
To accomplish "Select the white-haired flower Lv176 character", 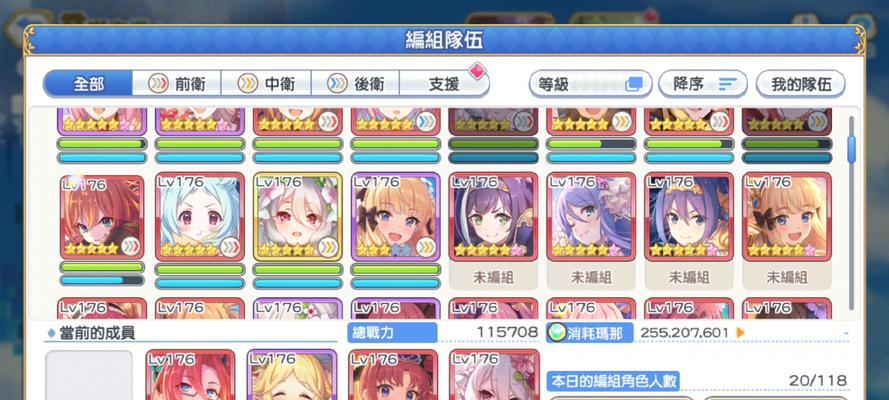I will (297, 217).
